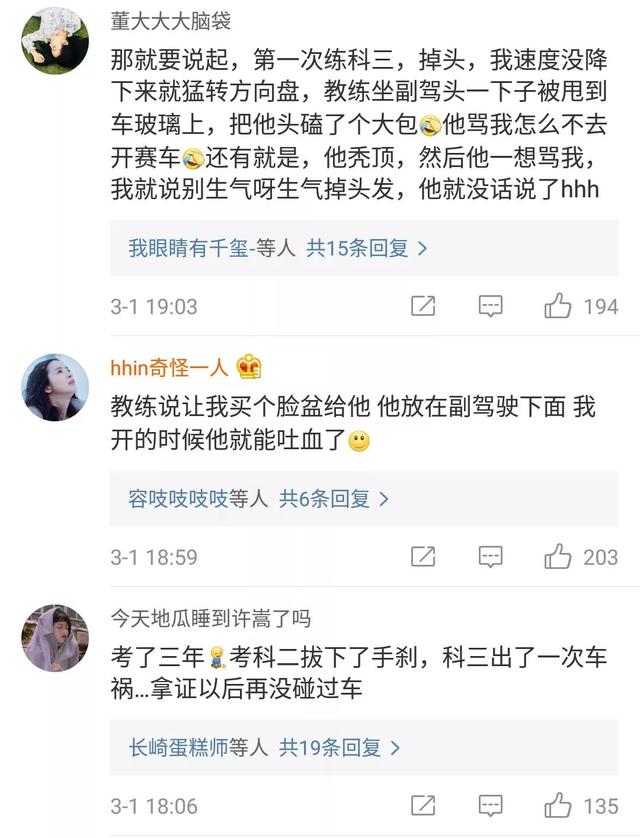The width and height of the screenshot is (640, 838).
Task: Like the comment with 135 likes
Action: (x=558, y=805)
